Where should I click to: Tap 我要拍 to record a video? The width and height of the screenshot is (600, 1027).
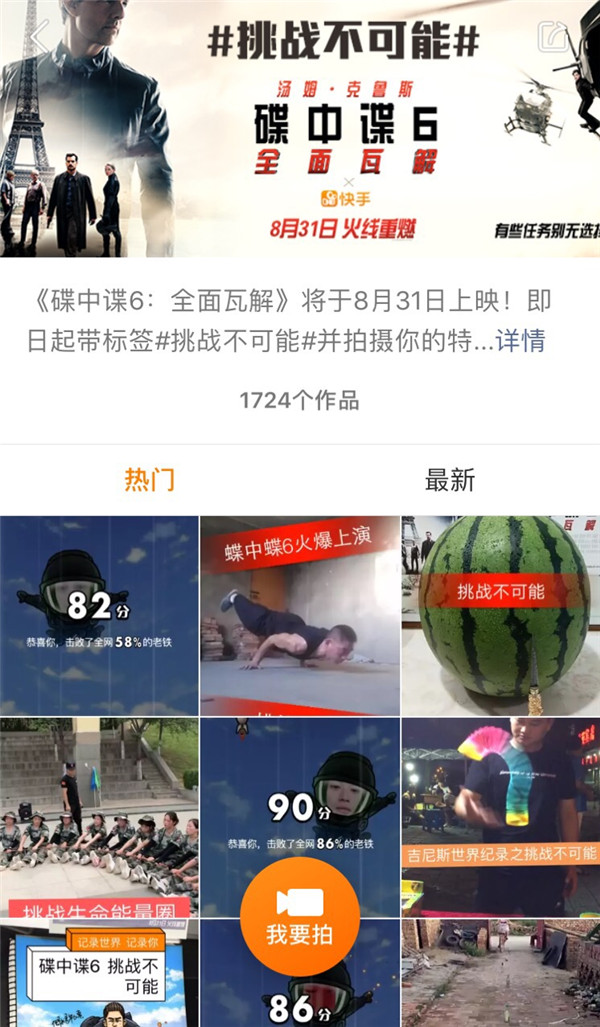click(x=299, y=916)
